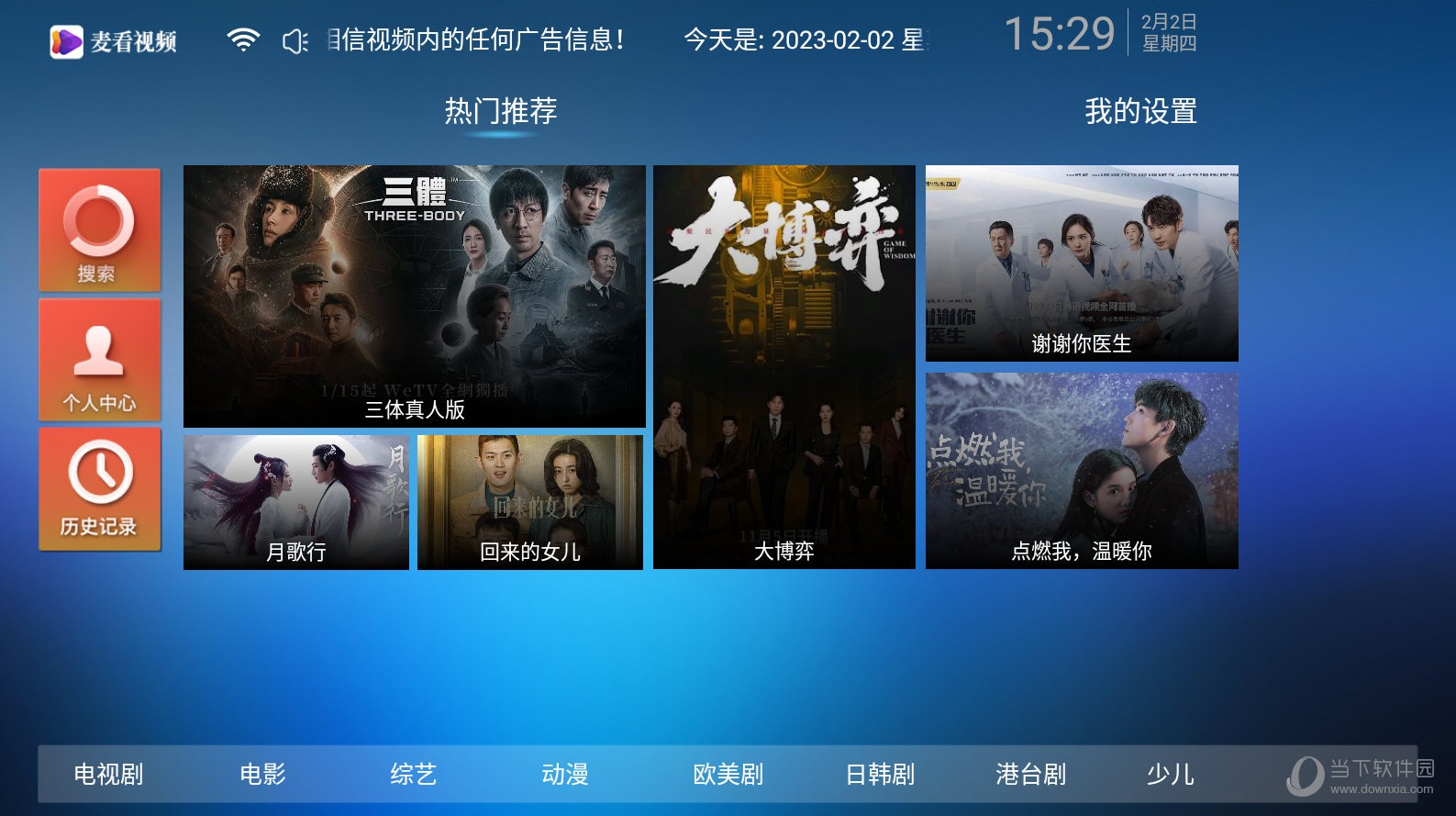Open 点燃我，温暖你 show tile
The height and width of the screenshot is (816, 1456).
click(x=1082, y=471)
